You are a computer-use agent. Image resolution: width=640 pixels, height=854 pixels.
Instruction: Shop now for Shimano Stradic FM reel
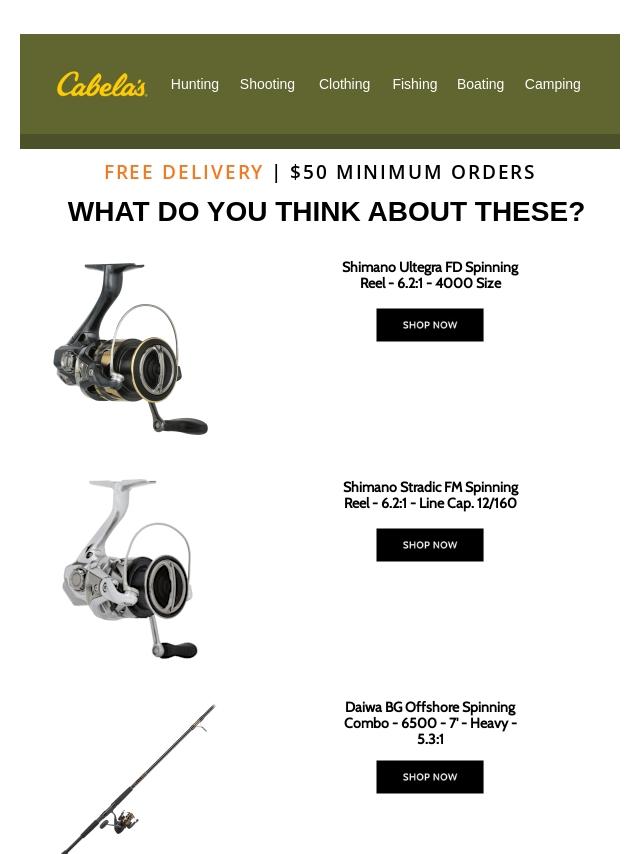click(x=429, y=545)
